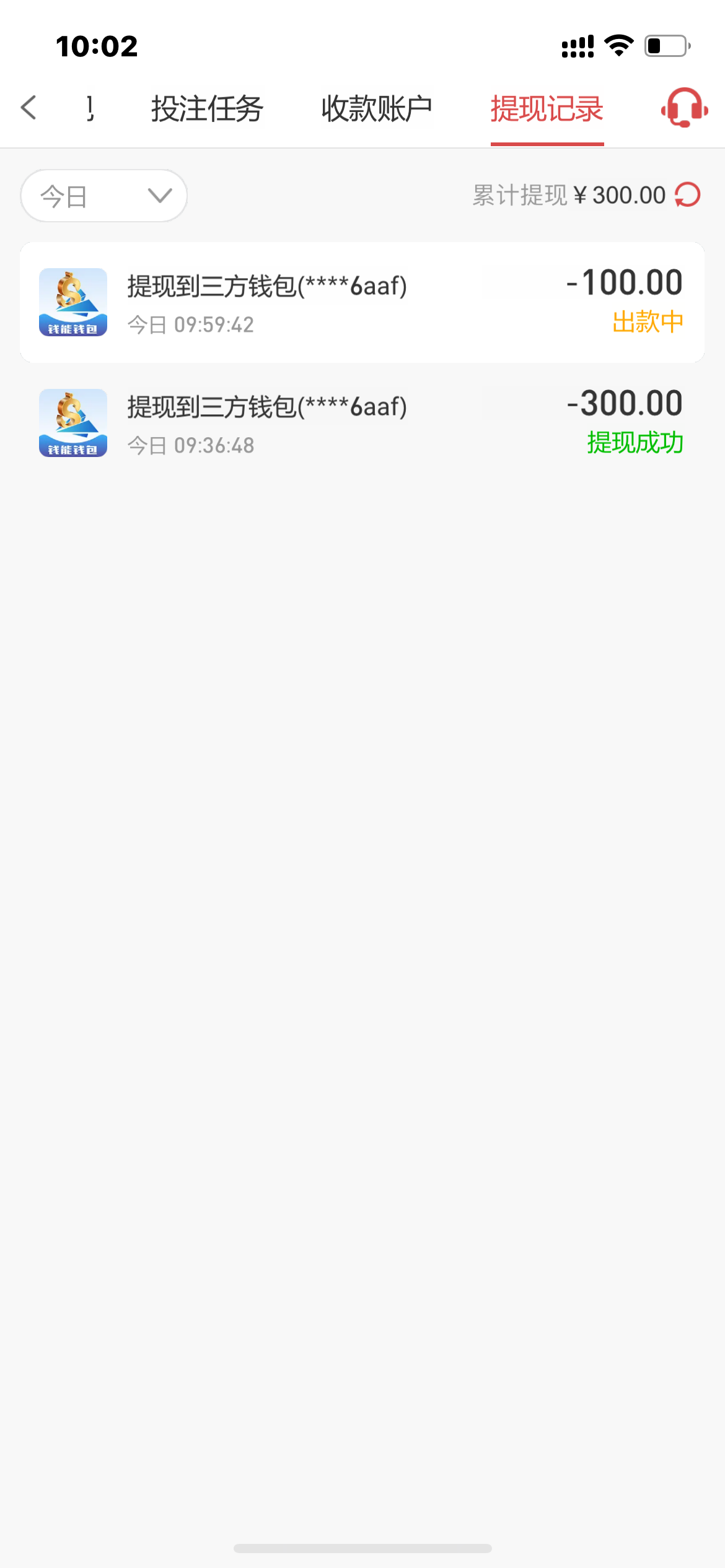
Task: Refresh the 累计提现 total
Action: (x=688, y=195)
